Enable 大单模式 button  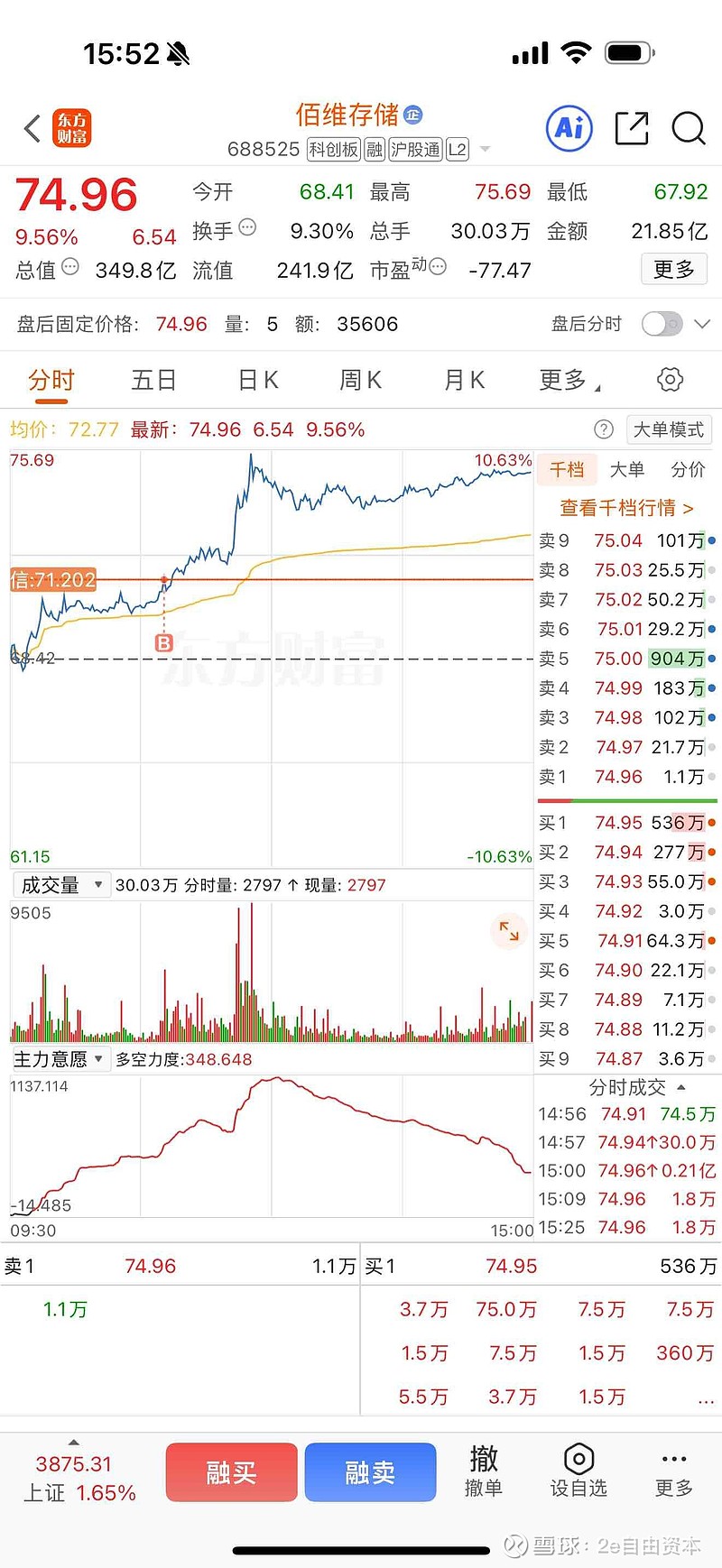pyautogui.click(x=668, y=429)
